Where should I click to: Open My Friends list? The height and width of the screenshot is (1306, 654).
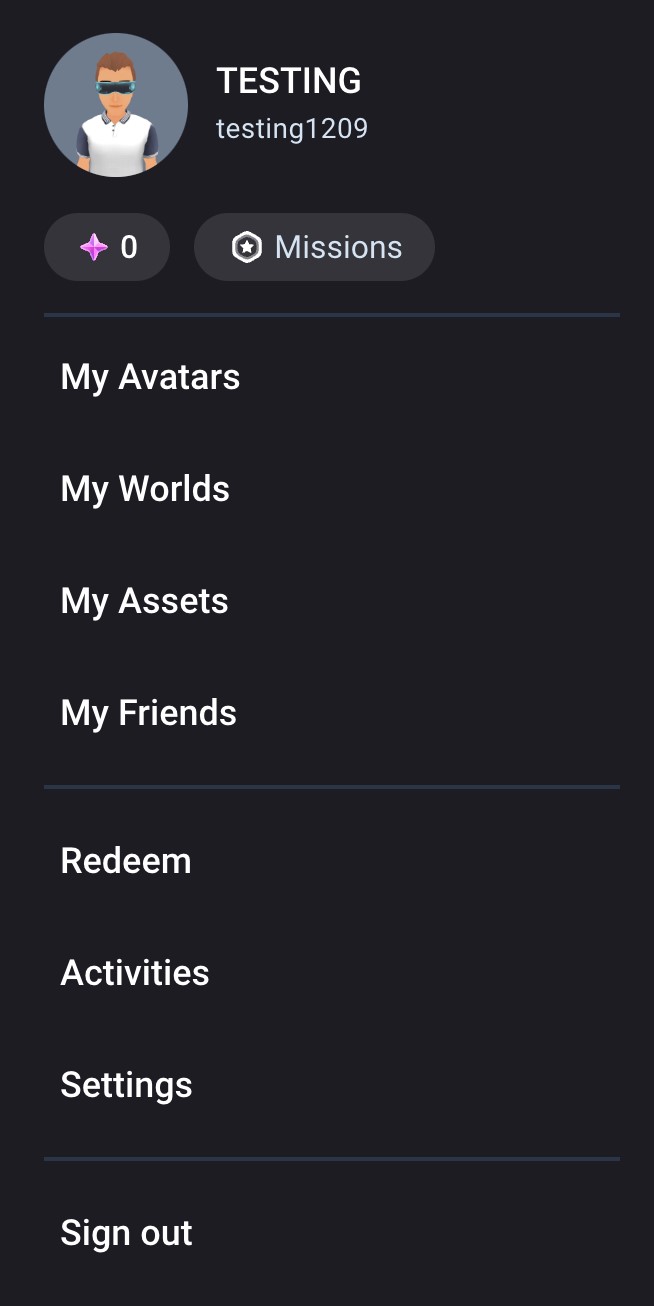[149, 713]
